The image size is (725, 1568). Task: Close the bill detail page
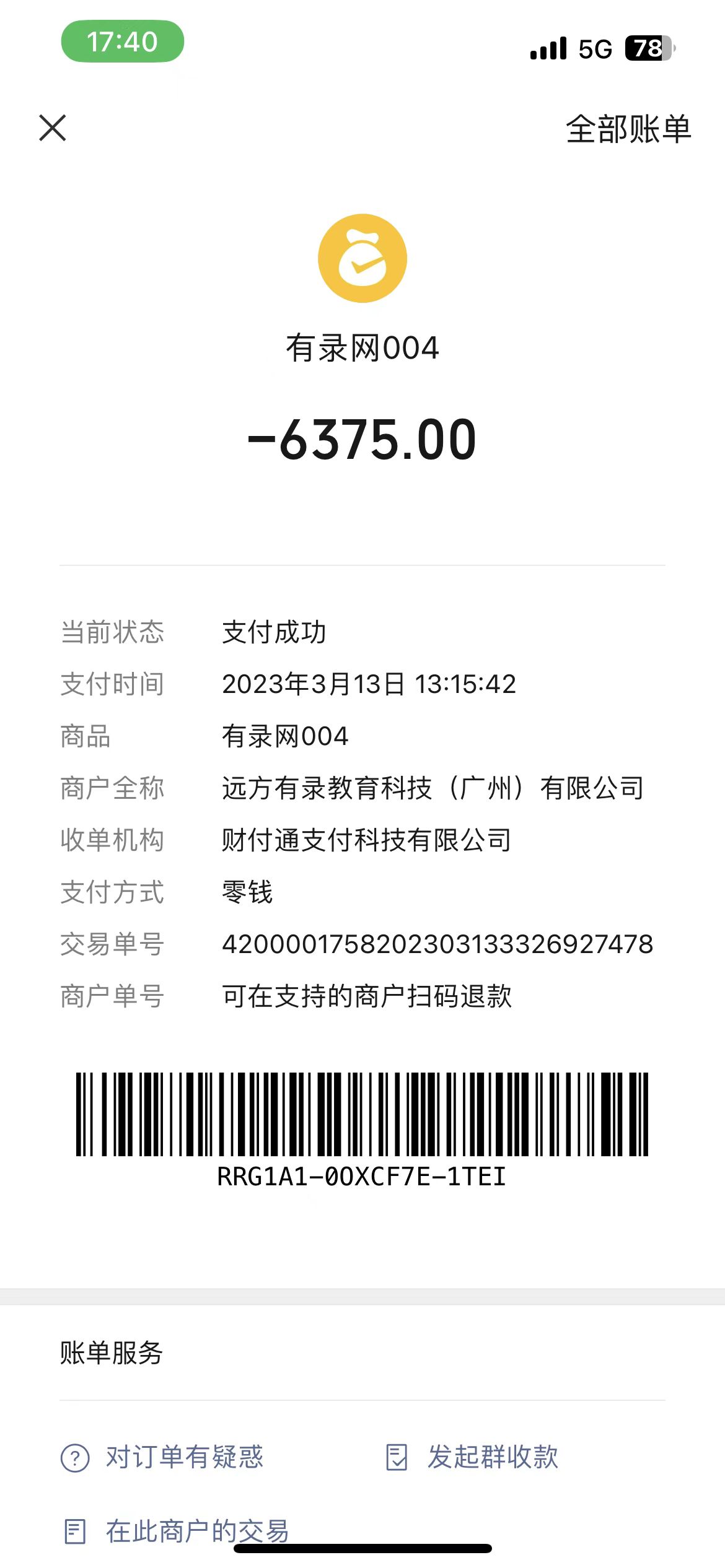pyautogui.click(x=53, y=128)
